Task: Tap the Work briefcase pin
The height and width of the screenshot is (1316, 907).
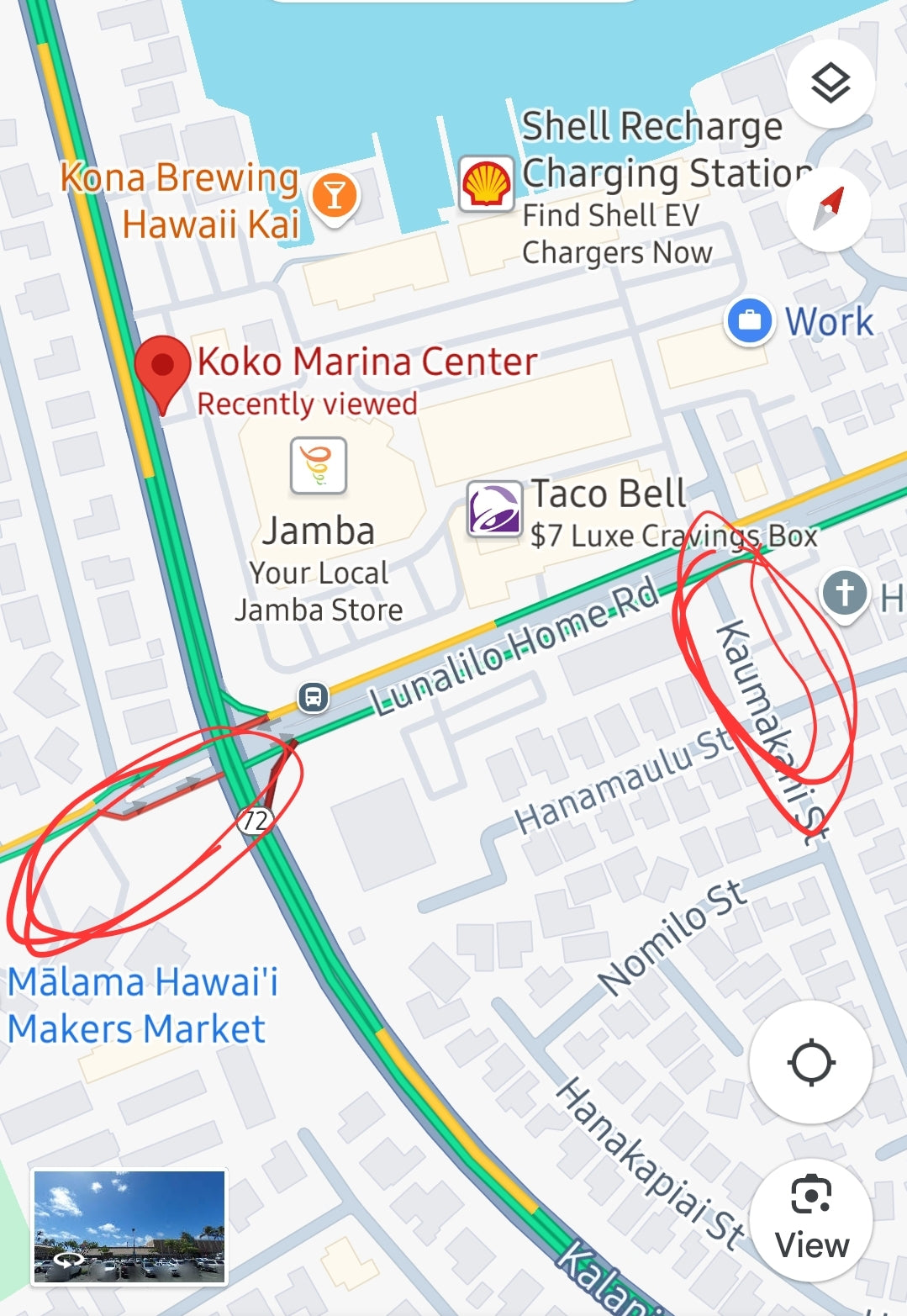Action: pos(749,321)
